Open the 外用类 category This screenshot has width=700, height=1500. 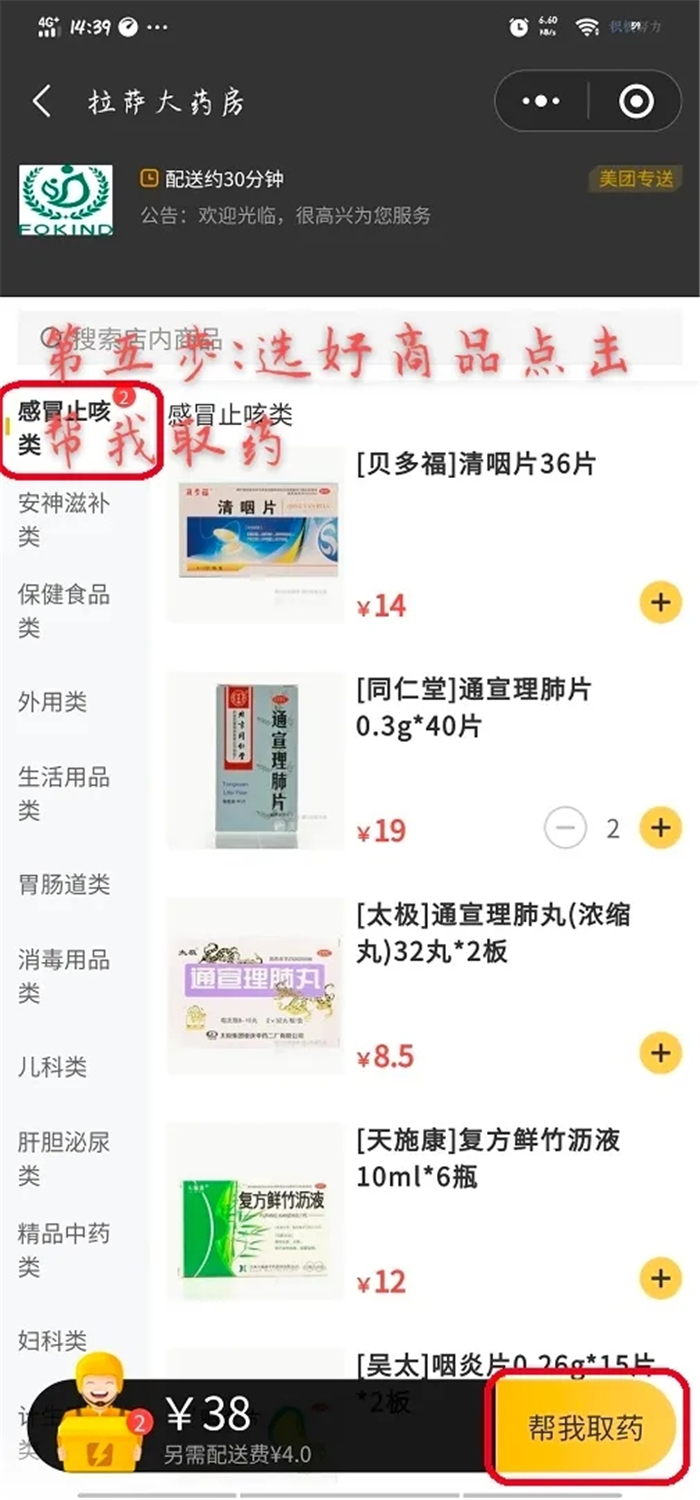click(x=52, y=702)
